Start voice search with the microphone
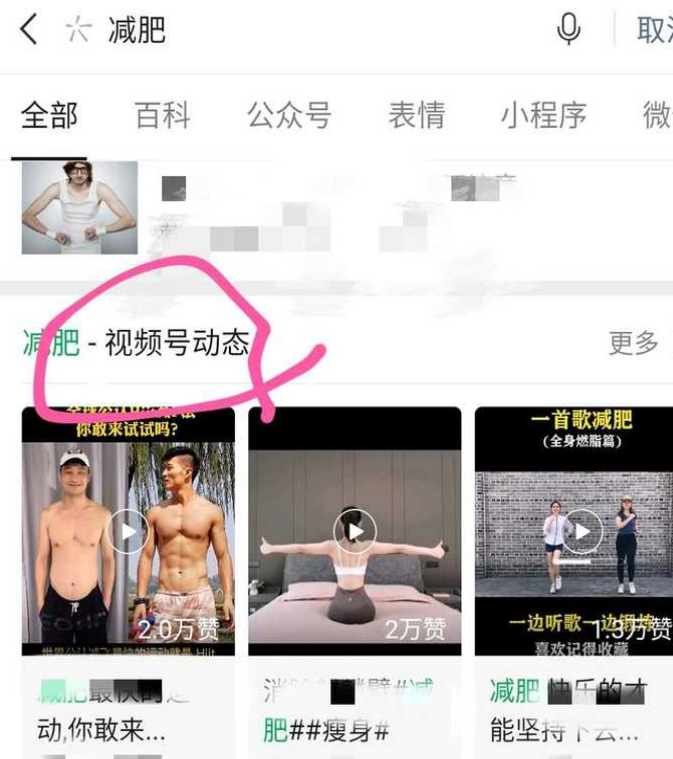Image resolution: width=673 pixels, height=759 pixels. pyautogui.click(x=568, y=31)
